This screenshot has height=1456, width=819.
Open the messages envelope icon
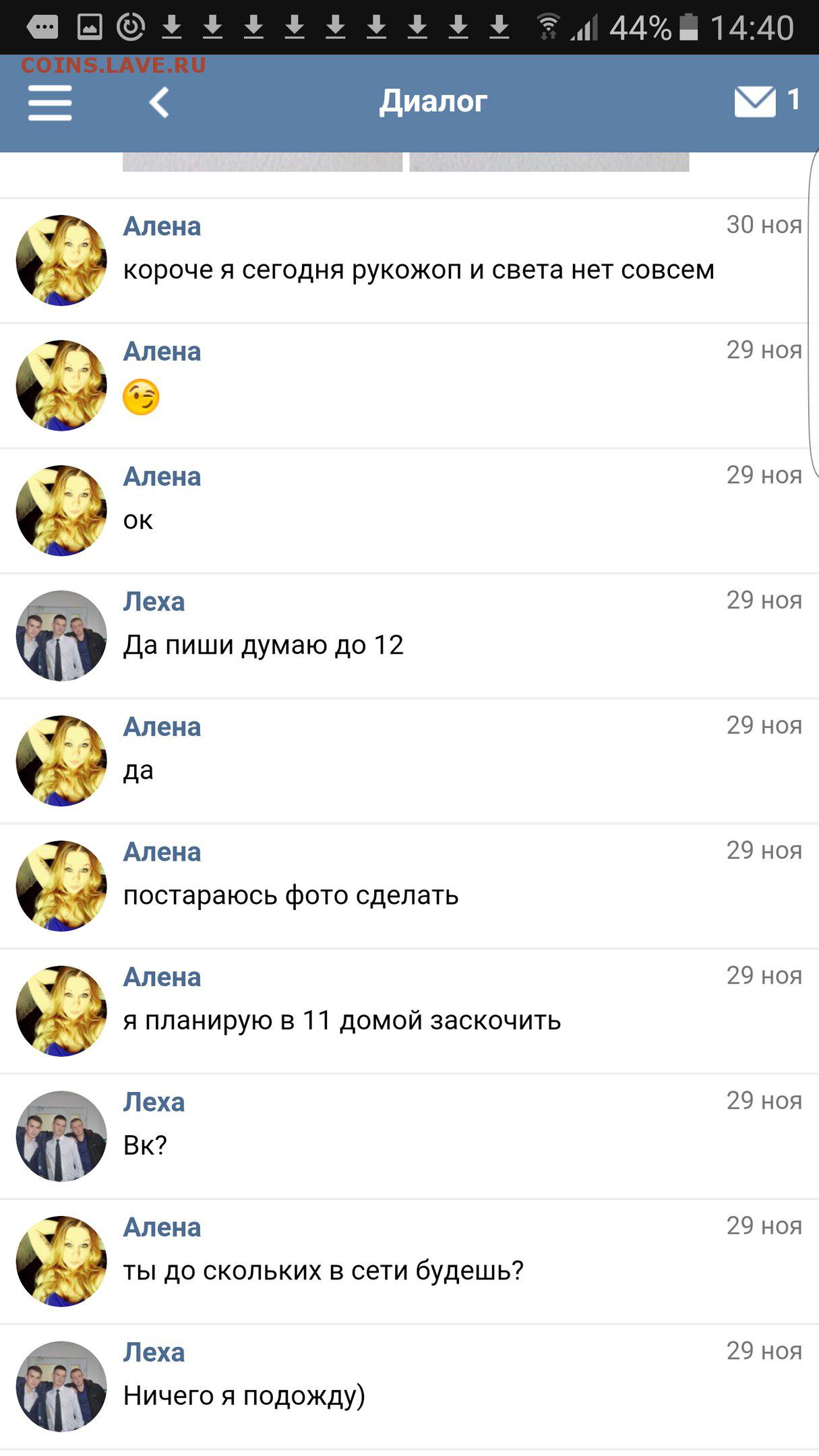pyautogui.click(x=755, y=102)
